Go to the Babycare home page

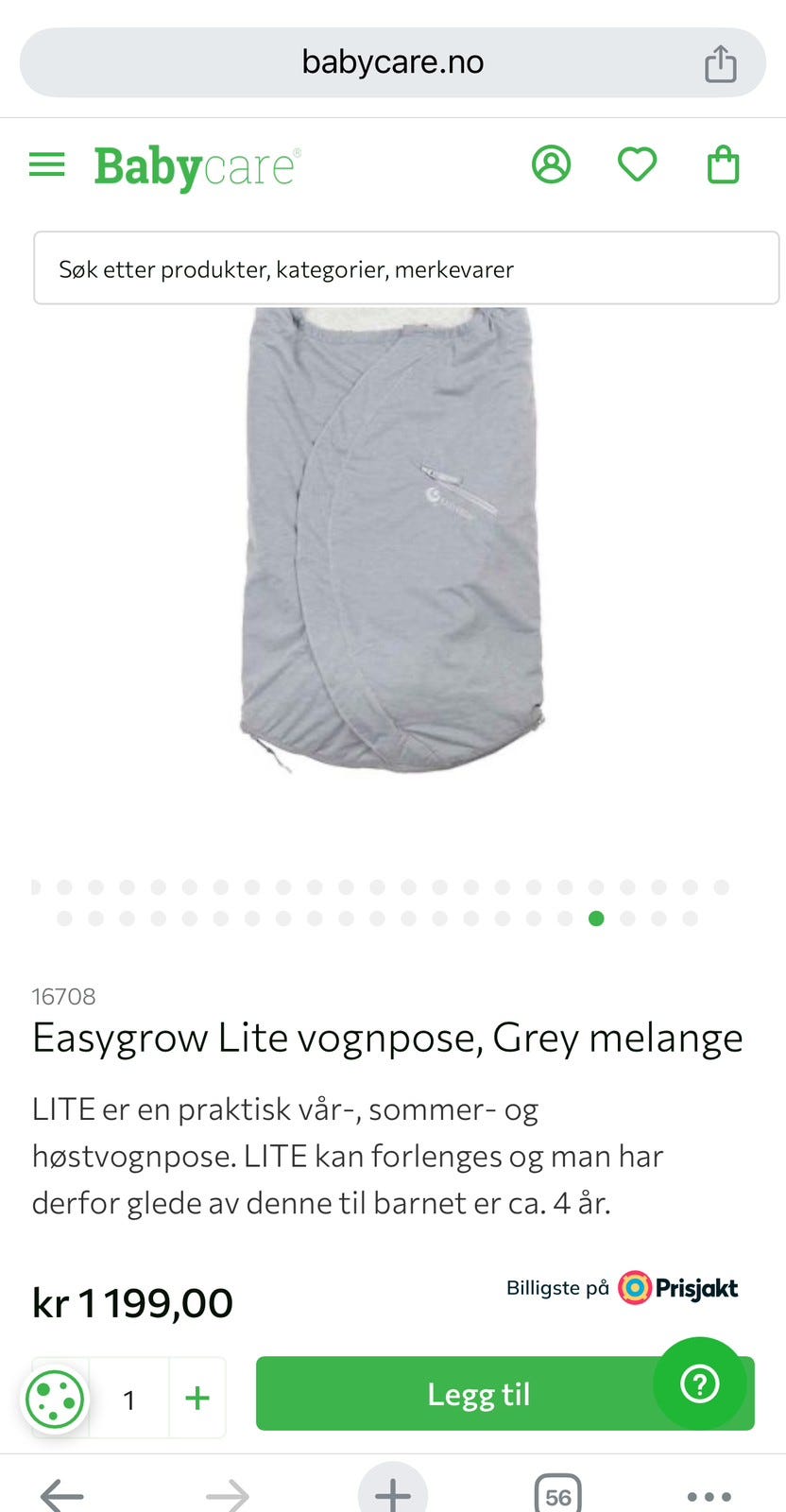coord(196,166)
